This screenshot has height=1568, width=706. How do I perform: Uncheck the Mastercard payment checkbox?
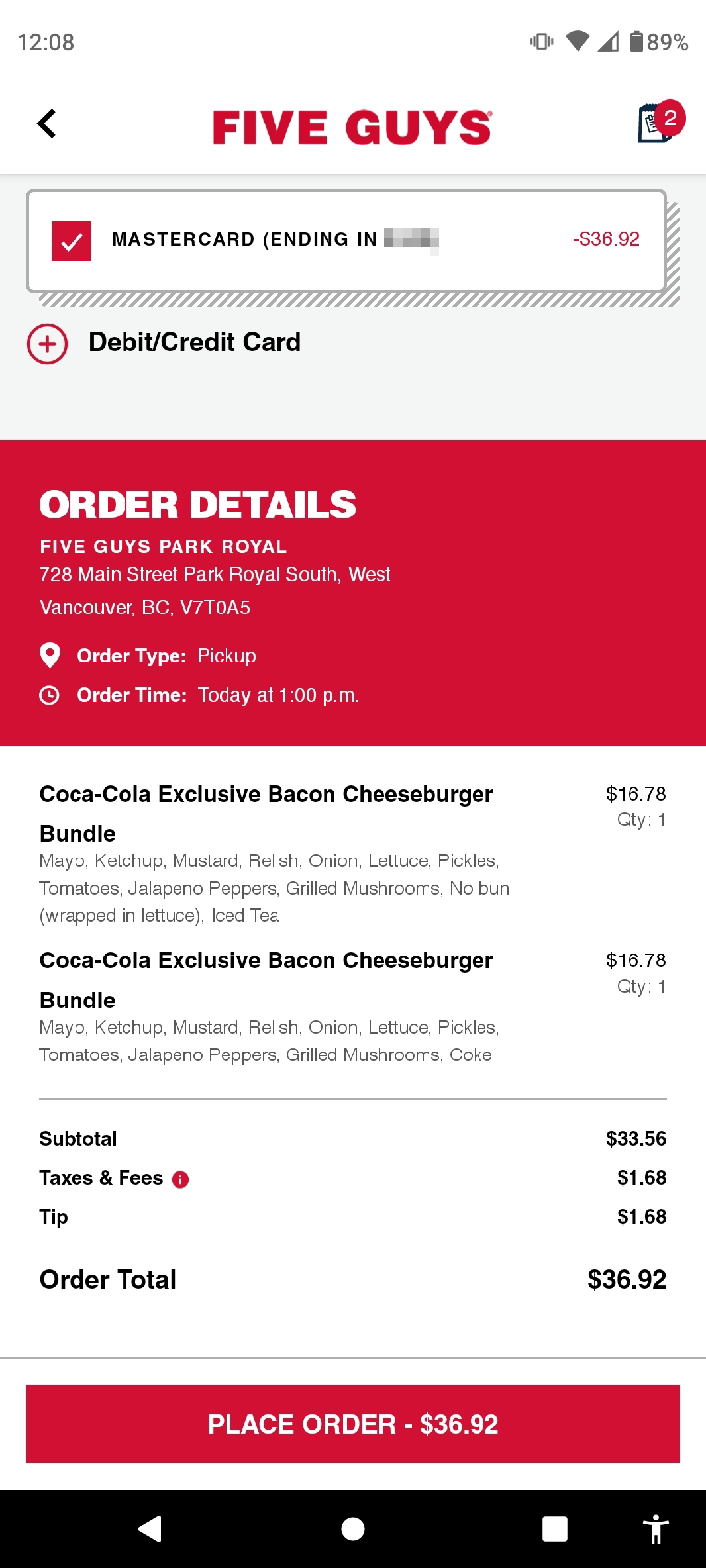coord(72,241)
